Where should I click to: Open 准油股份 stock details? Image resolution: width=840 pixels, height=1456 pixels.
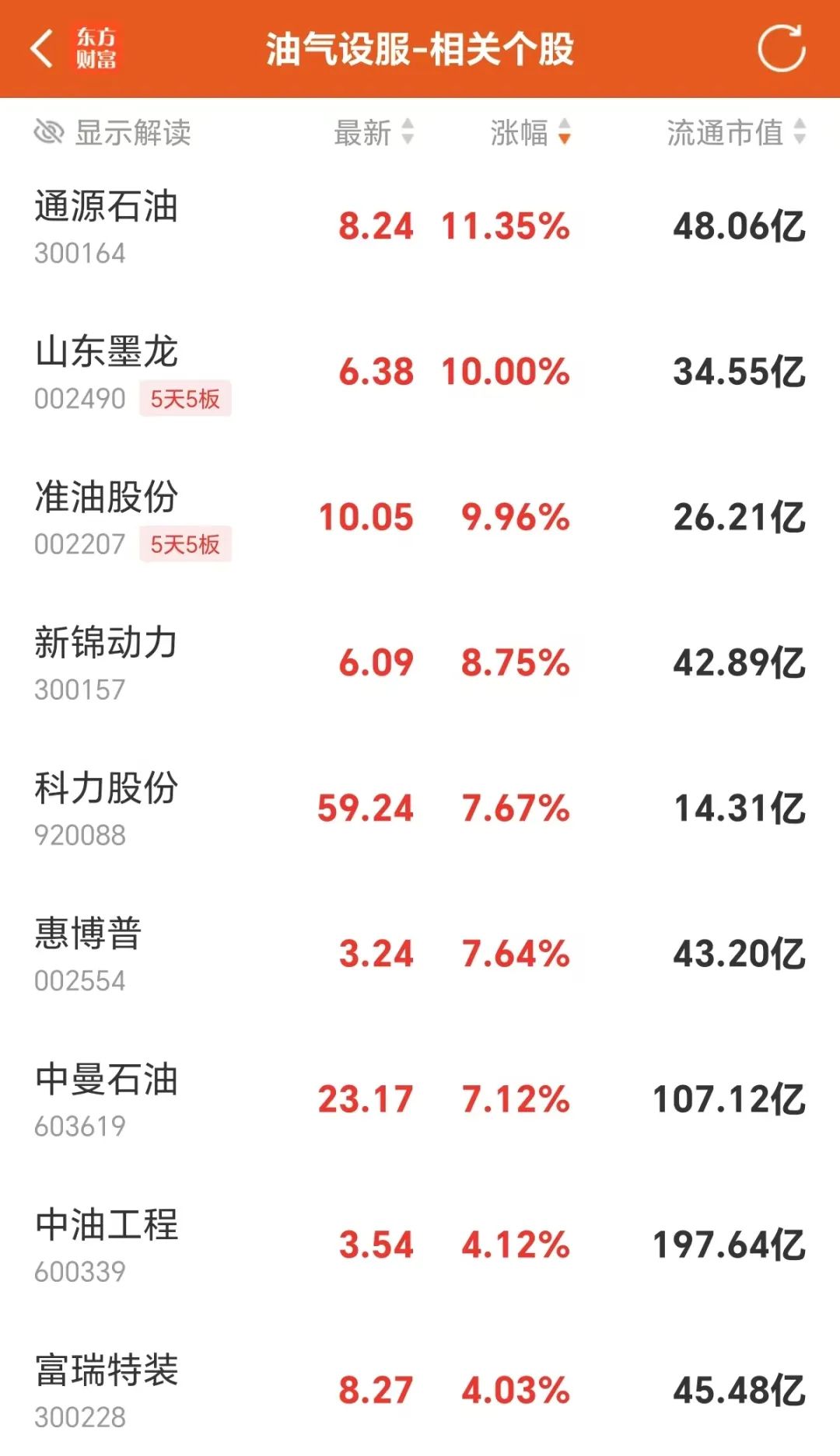click(x=420, y=517)
